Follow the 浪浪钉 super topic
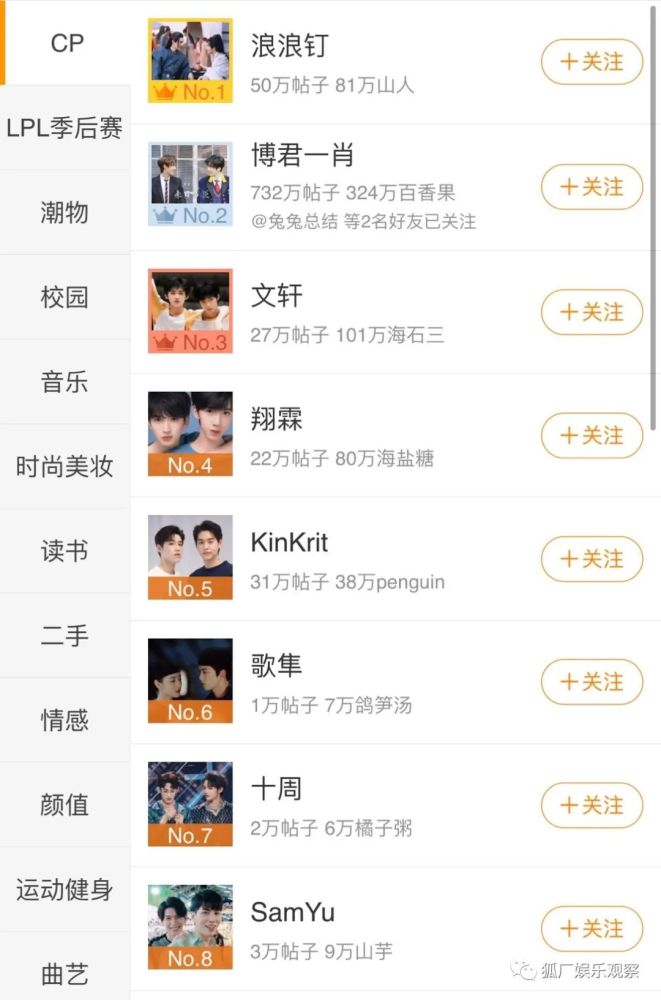The width and height of the screenshot is (661, 1000). coord(591,62)
